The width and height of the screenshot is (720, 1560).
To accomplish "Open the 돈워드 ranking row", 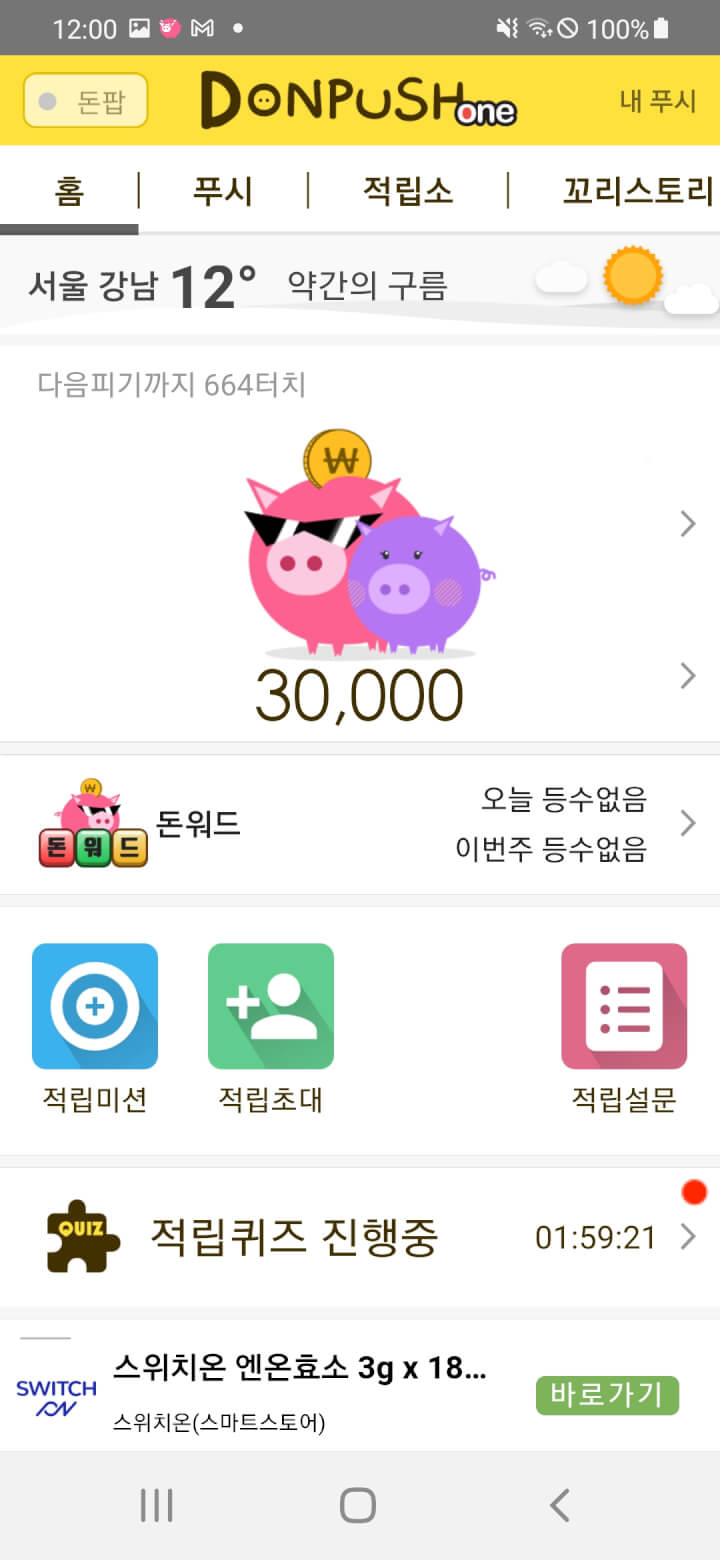I will pyautogui.click(x=360, y=824).
